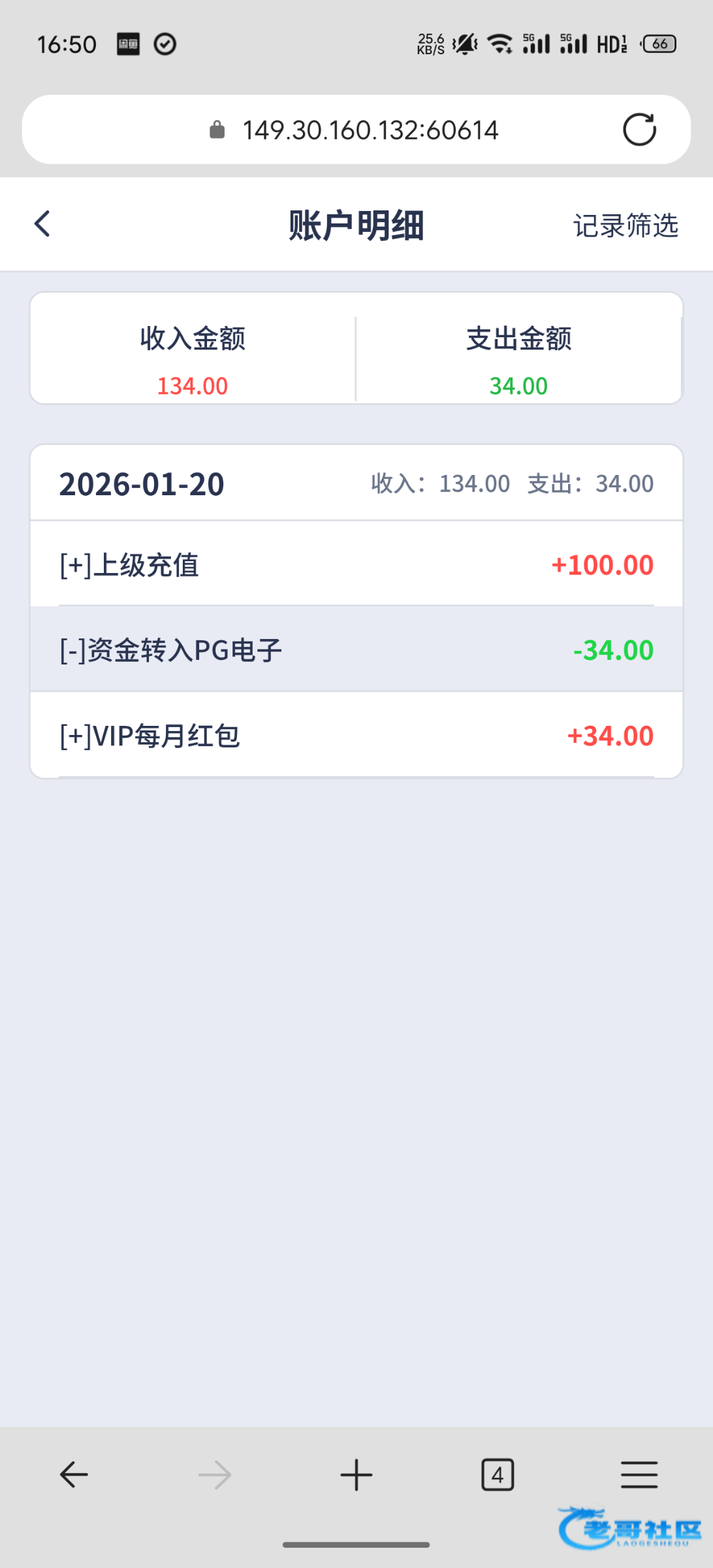Open the 资金转入PG电子 record

pyautogui.click(x=356, y=649)
